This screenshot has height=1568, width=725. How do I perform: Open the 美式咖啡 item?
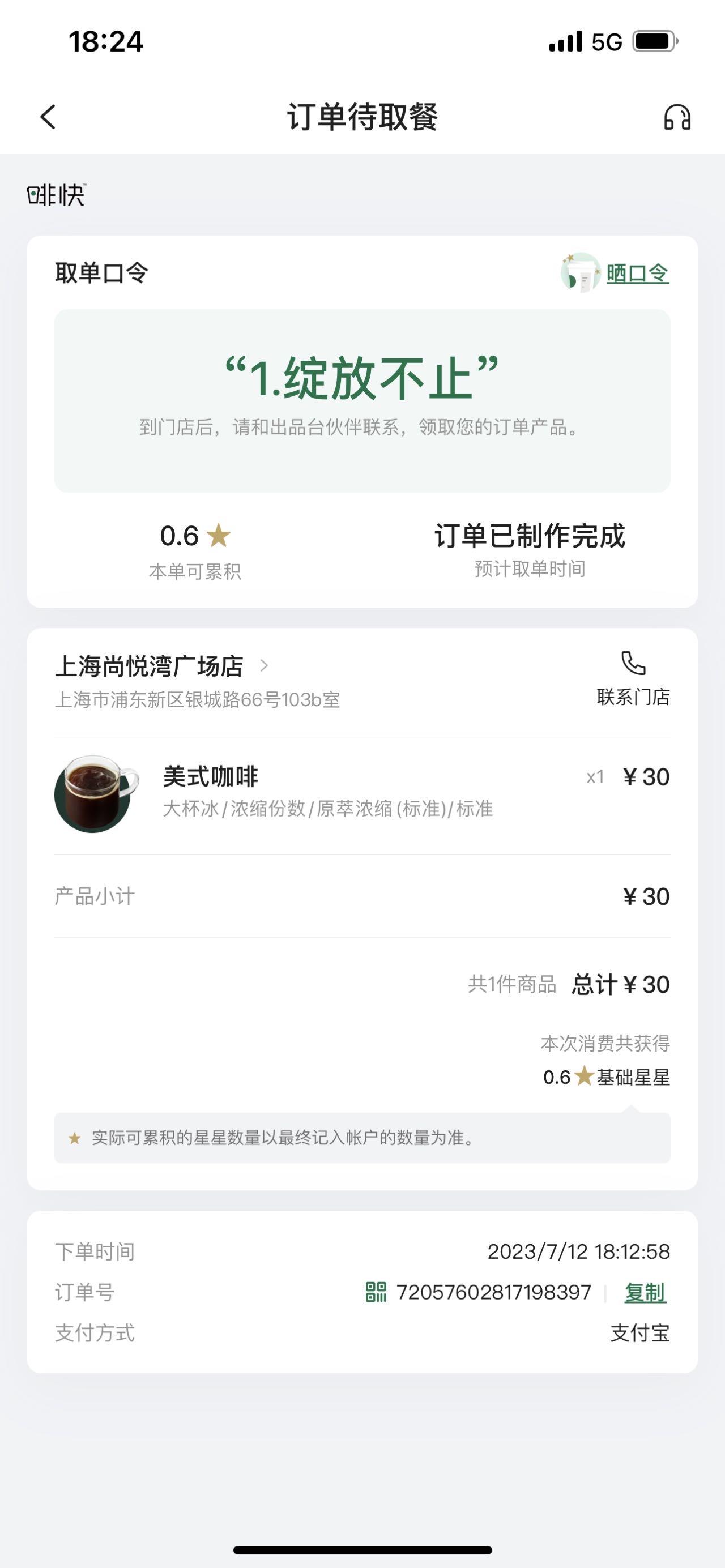pos(362,794)
